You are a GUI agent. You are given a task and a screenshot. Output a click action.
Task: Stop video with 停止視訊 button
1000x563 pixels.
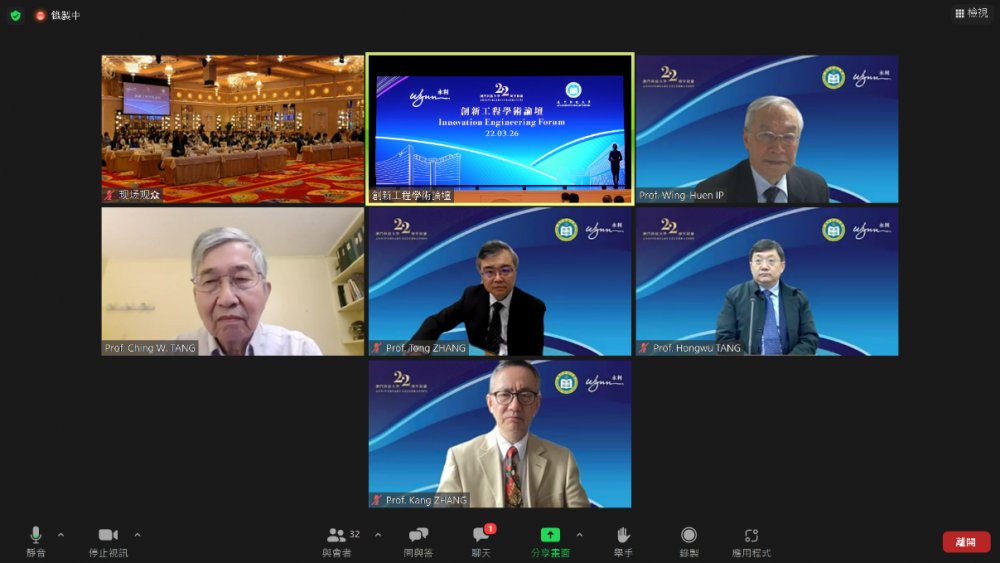click(108, 540)
